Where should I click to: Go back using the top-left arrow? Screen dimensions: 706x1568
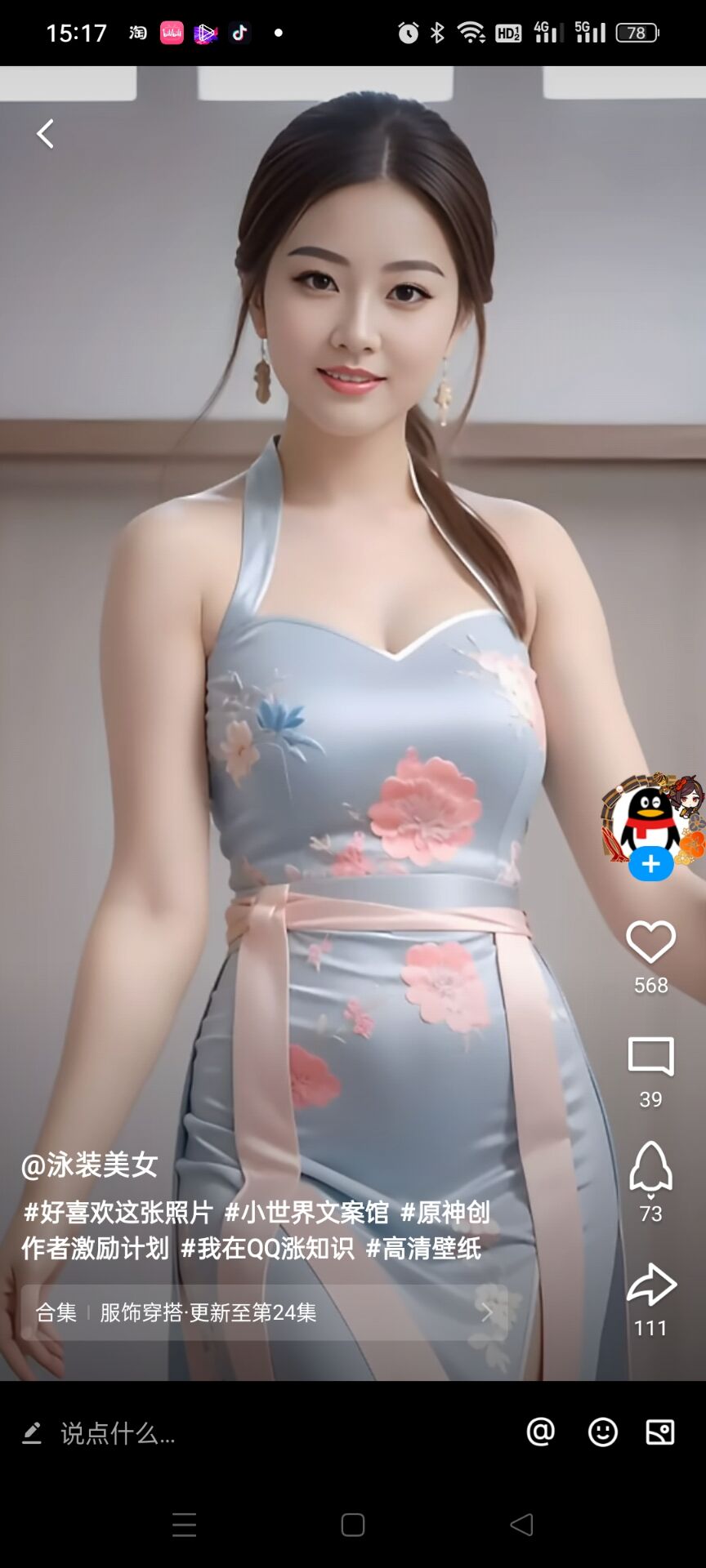tap(46, 134)
